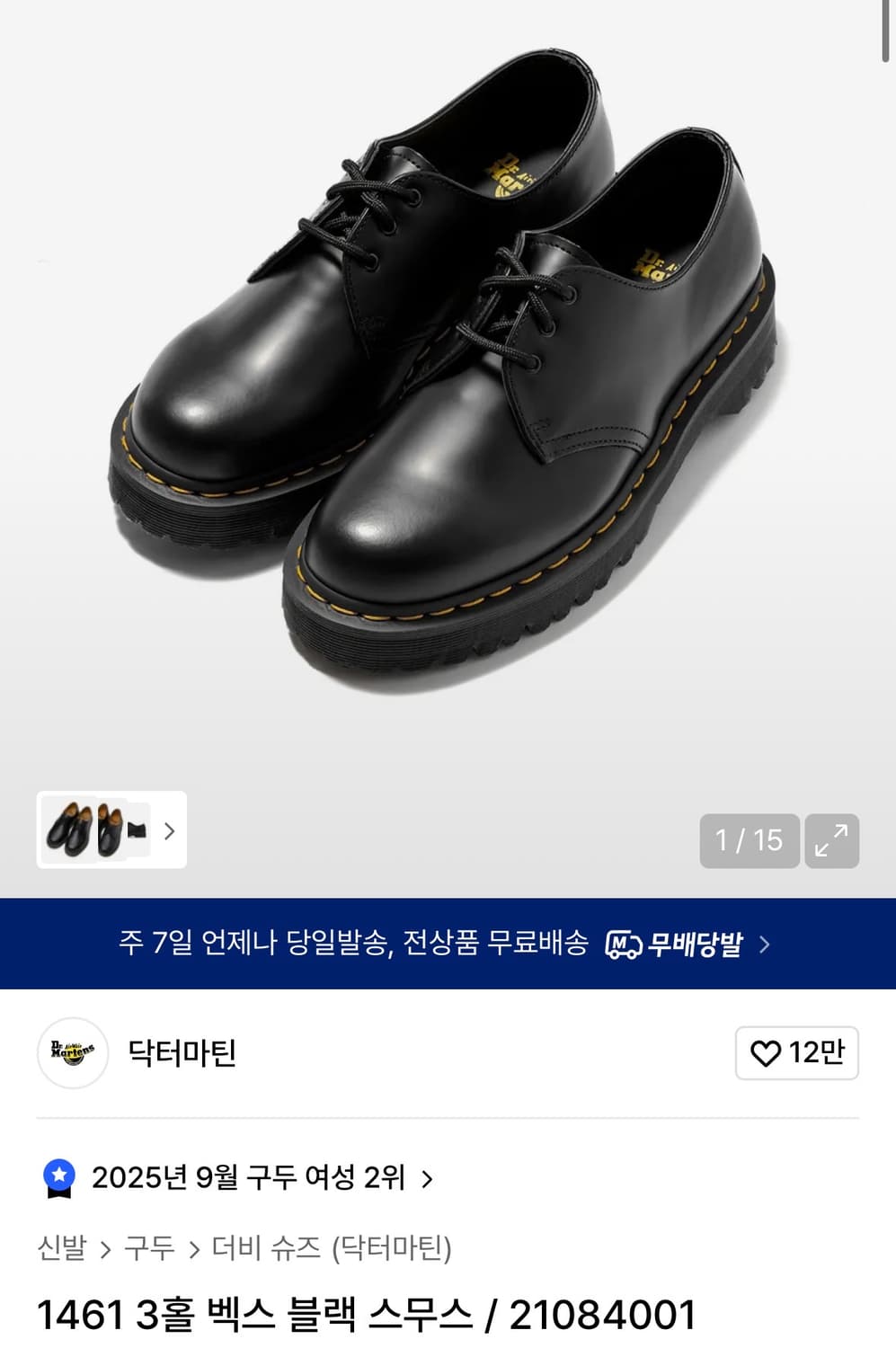Expand the image gallery with the right arrow
The height and width of the screenshot is (1348, 896).
(168, 832)
